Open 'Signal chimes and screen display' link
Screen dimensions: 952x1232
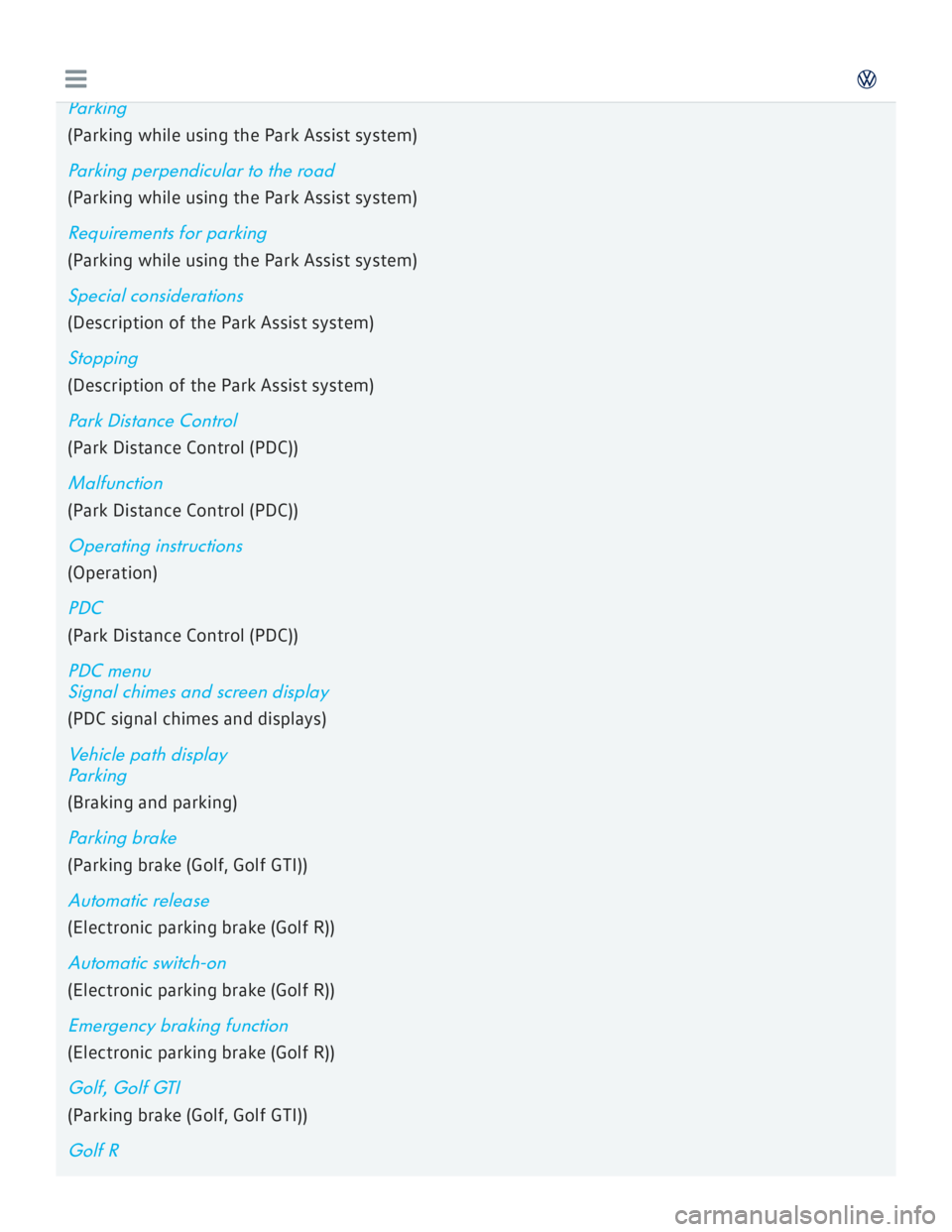click(x=198, y=692)
